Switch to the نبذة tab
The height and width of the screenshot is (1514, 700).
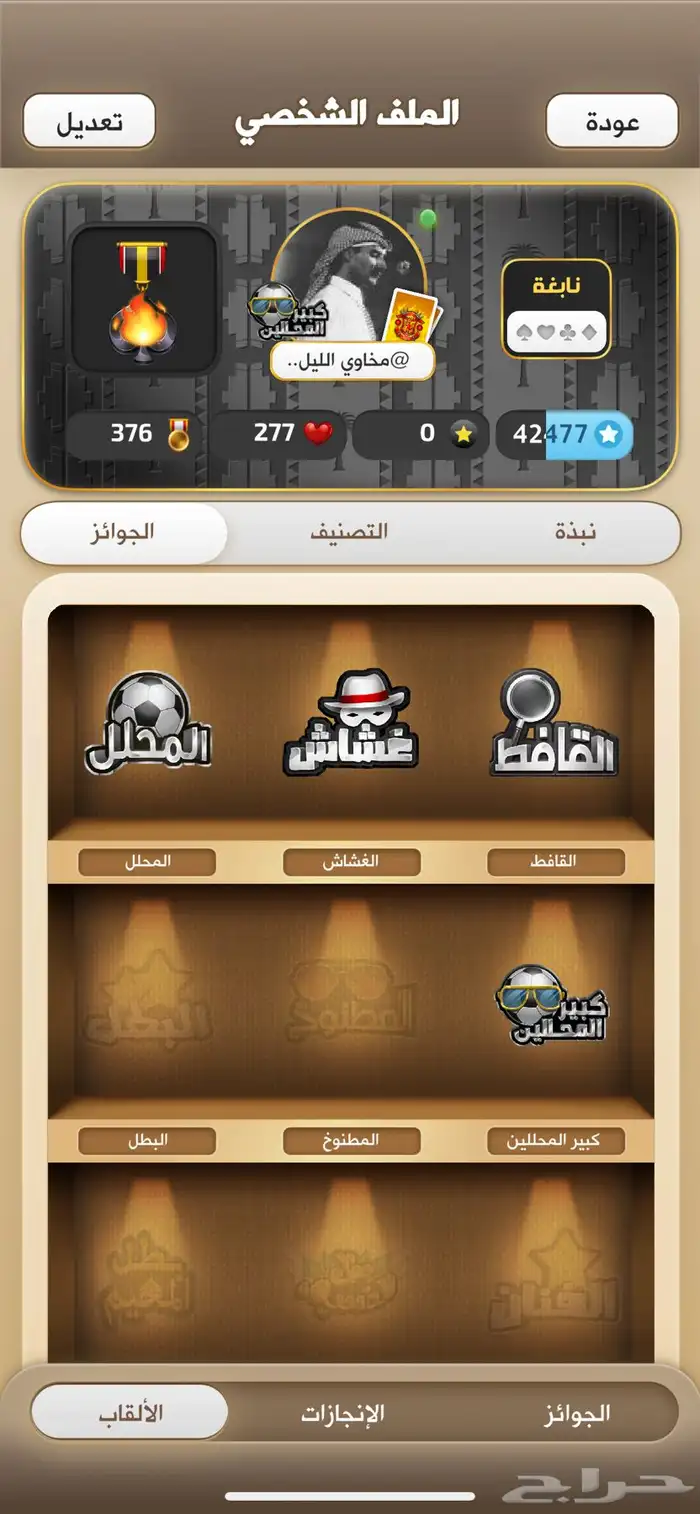575,531
